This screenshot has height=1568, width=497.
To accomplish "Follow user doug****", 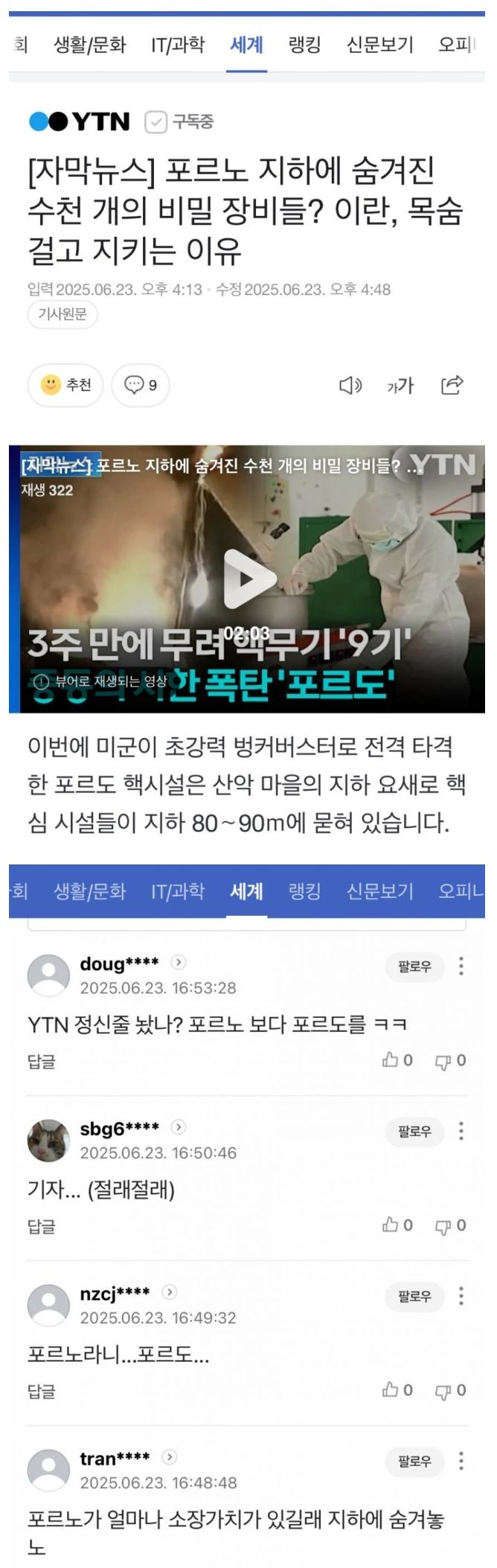I will pyautogui.click(x=414, y=966).
